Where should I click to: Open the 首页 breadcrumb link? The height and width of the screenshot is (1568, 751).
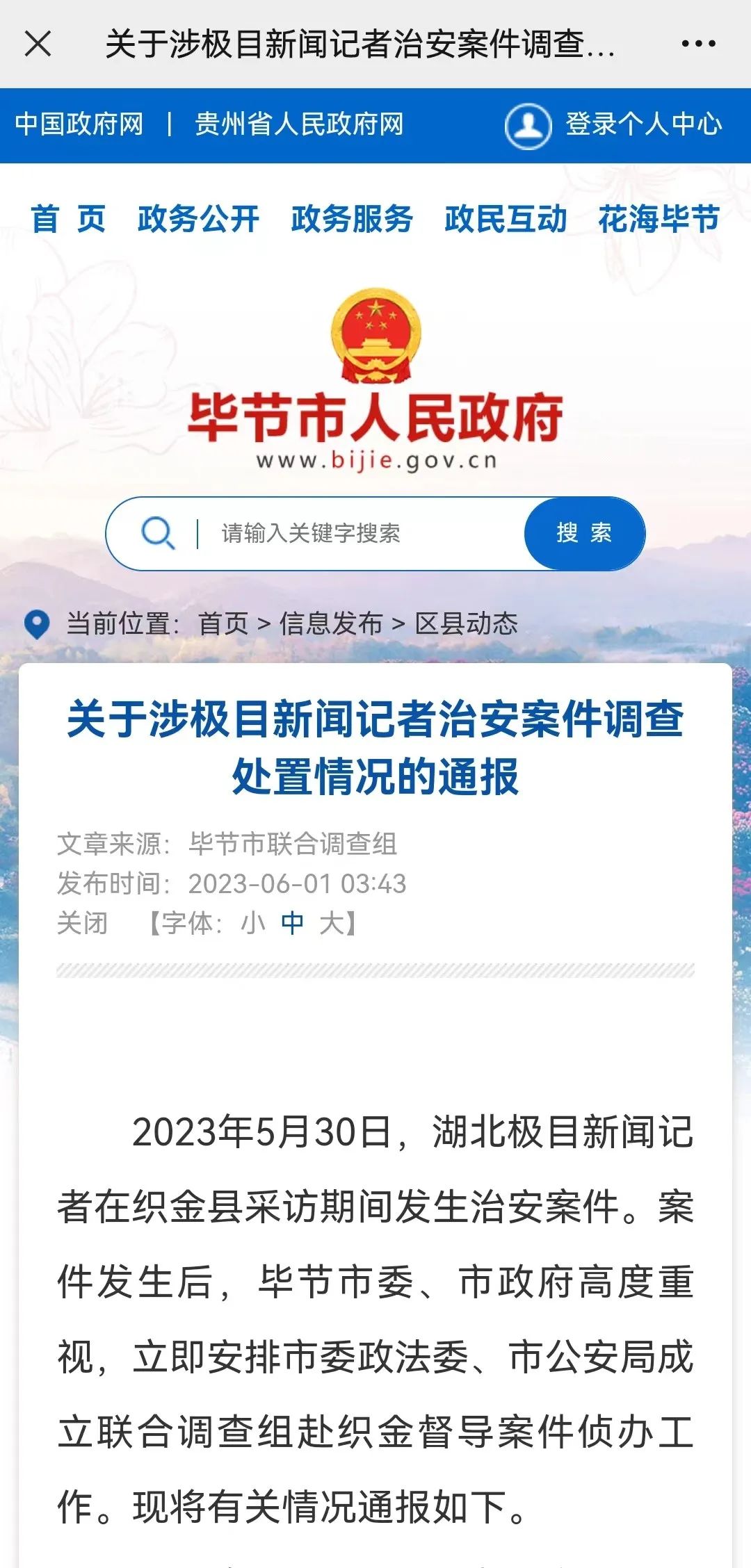tap(223, 623)
